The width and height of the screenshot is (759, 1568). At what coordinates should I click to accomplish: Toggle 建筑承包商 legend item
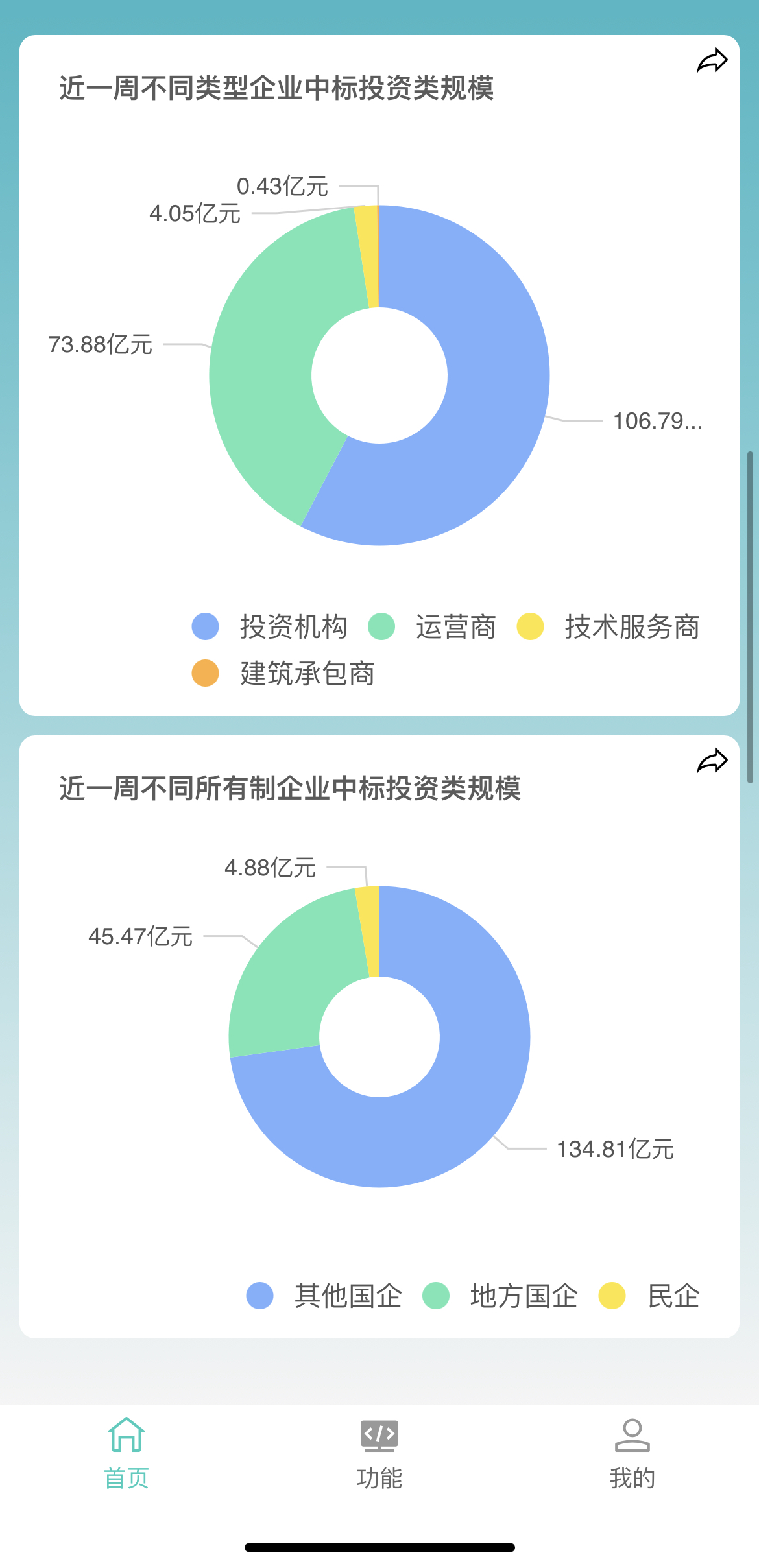click(x=283, y=673)
